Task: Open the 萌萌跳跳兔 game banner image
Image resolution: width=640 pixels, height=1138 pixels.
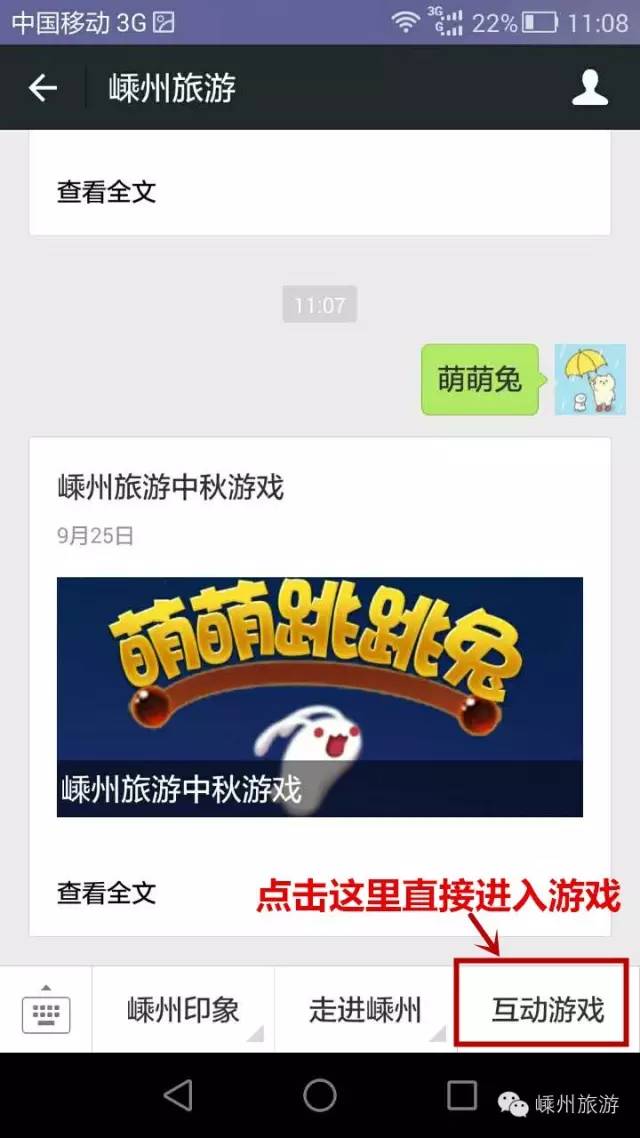Action: point(319,696)
